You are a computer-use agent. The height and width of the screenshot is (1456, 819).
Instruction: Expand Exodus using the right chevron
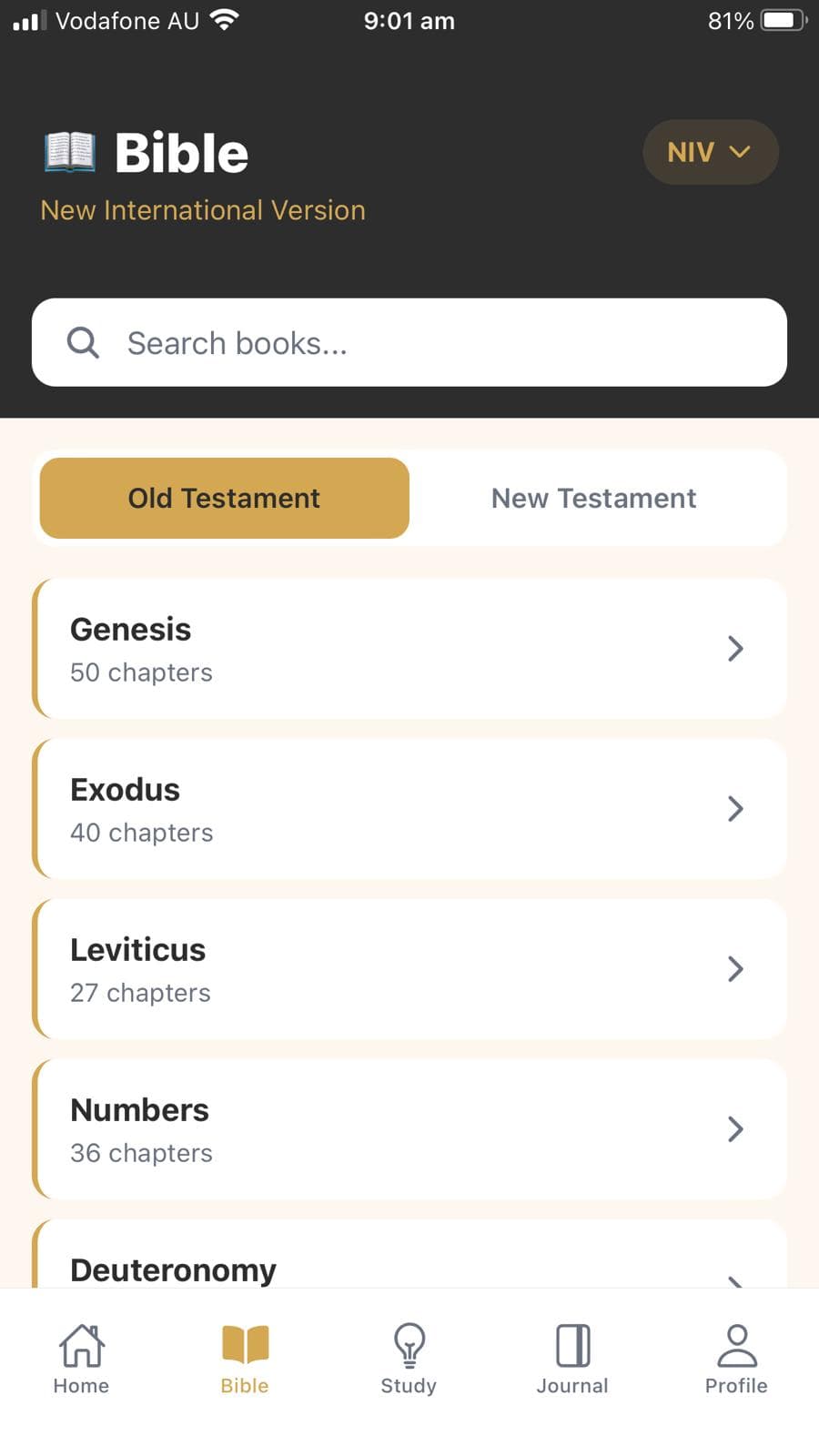pyautogui.click(x=734, y=808)
